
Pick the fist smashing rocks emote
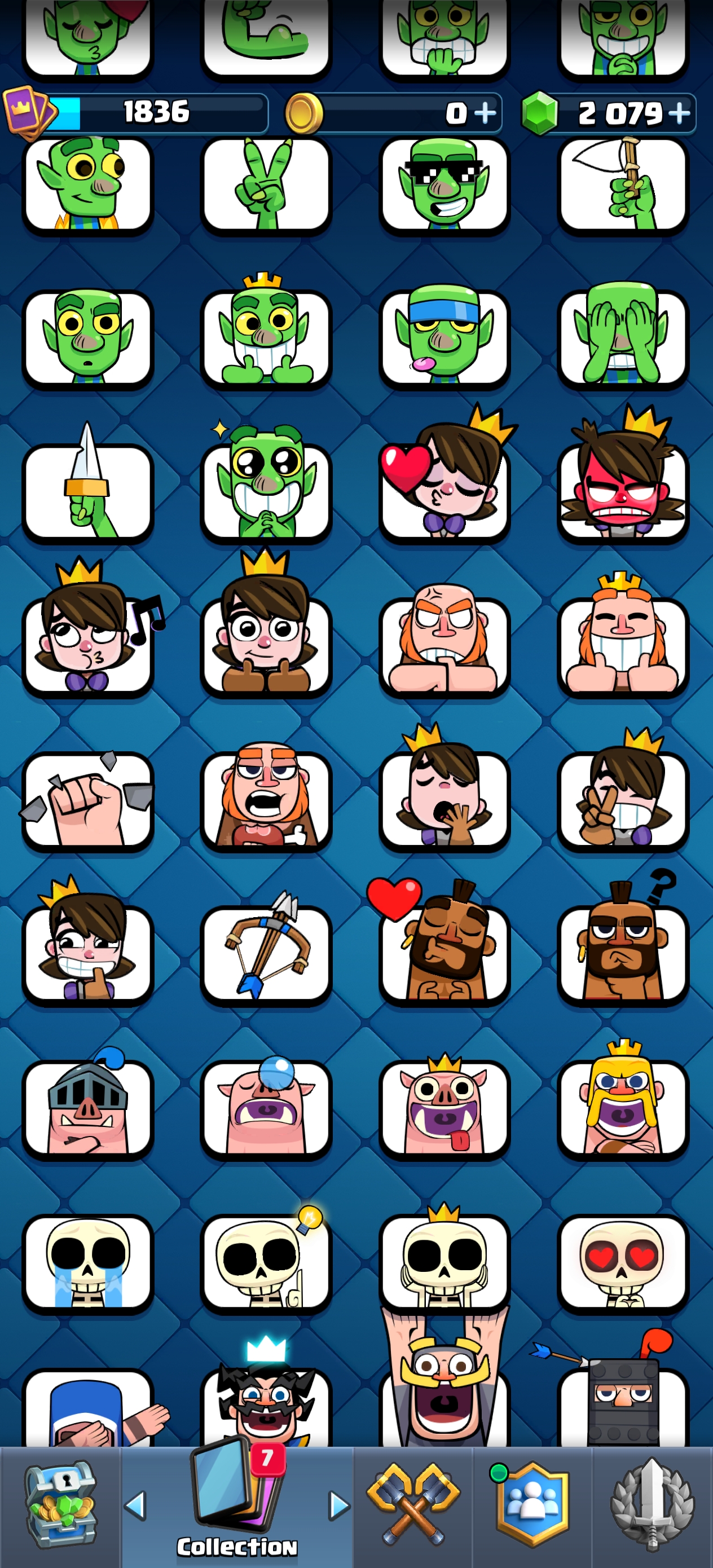click(x=87, y=800)
